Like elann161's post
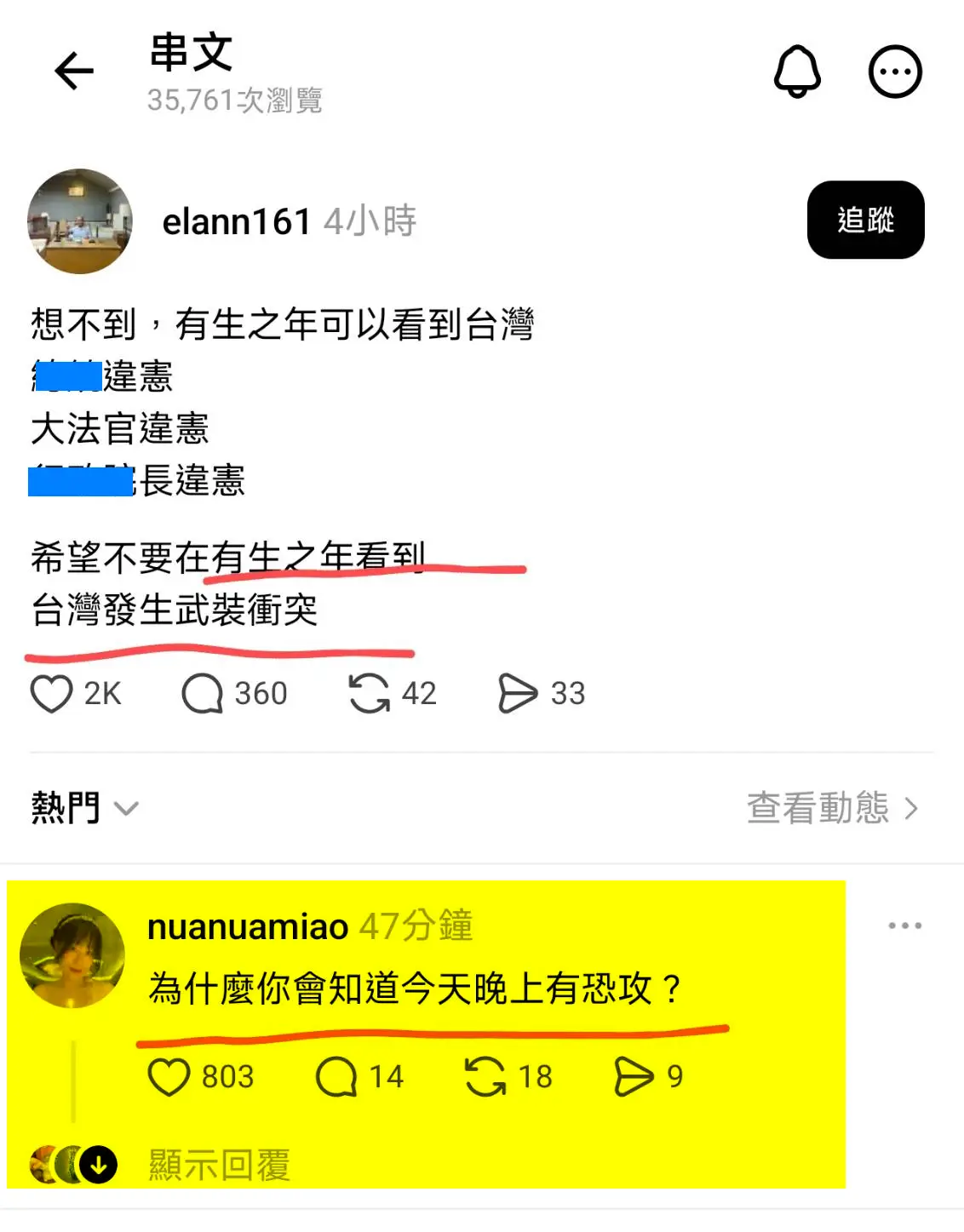The height and width of the screenshot is (1232, 964). click(x=52, y=693)
